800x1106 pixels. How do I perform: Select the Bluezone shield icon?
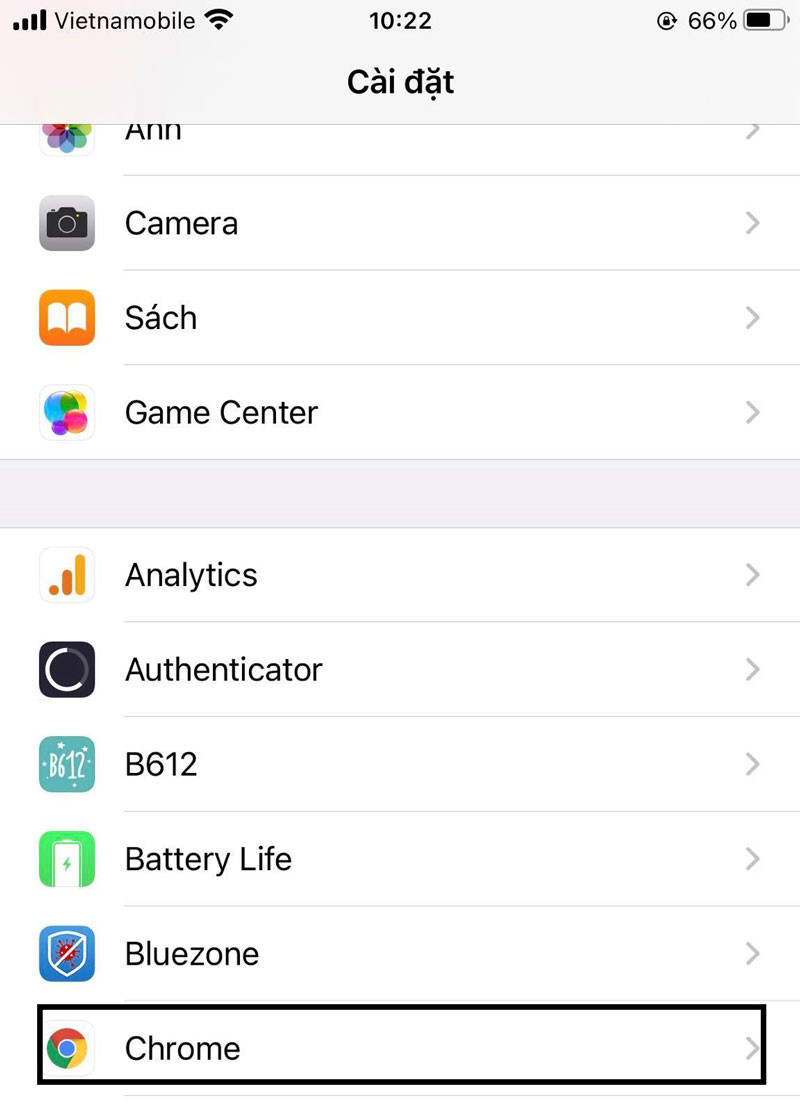click(66, 953)
